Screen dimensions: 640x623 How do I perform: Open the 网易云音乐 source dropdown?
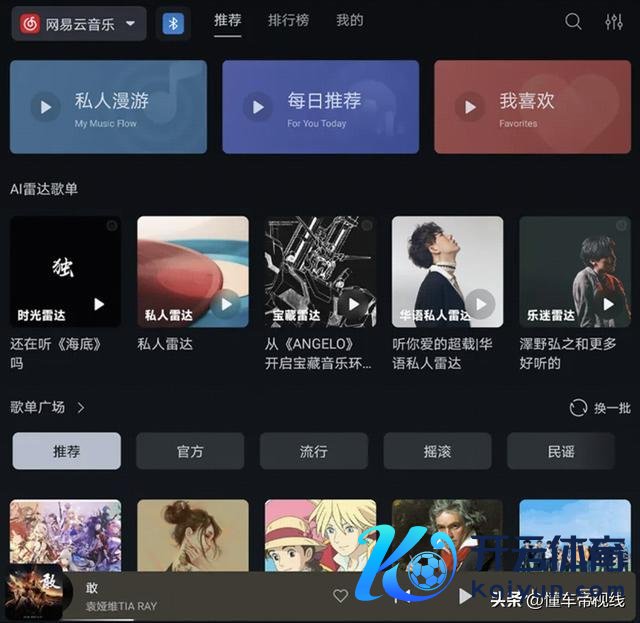[x=79, y=24]
